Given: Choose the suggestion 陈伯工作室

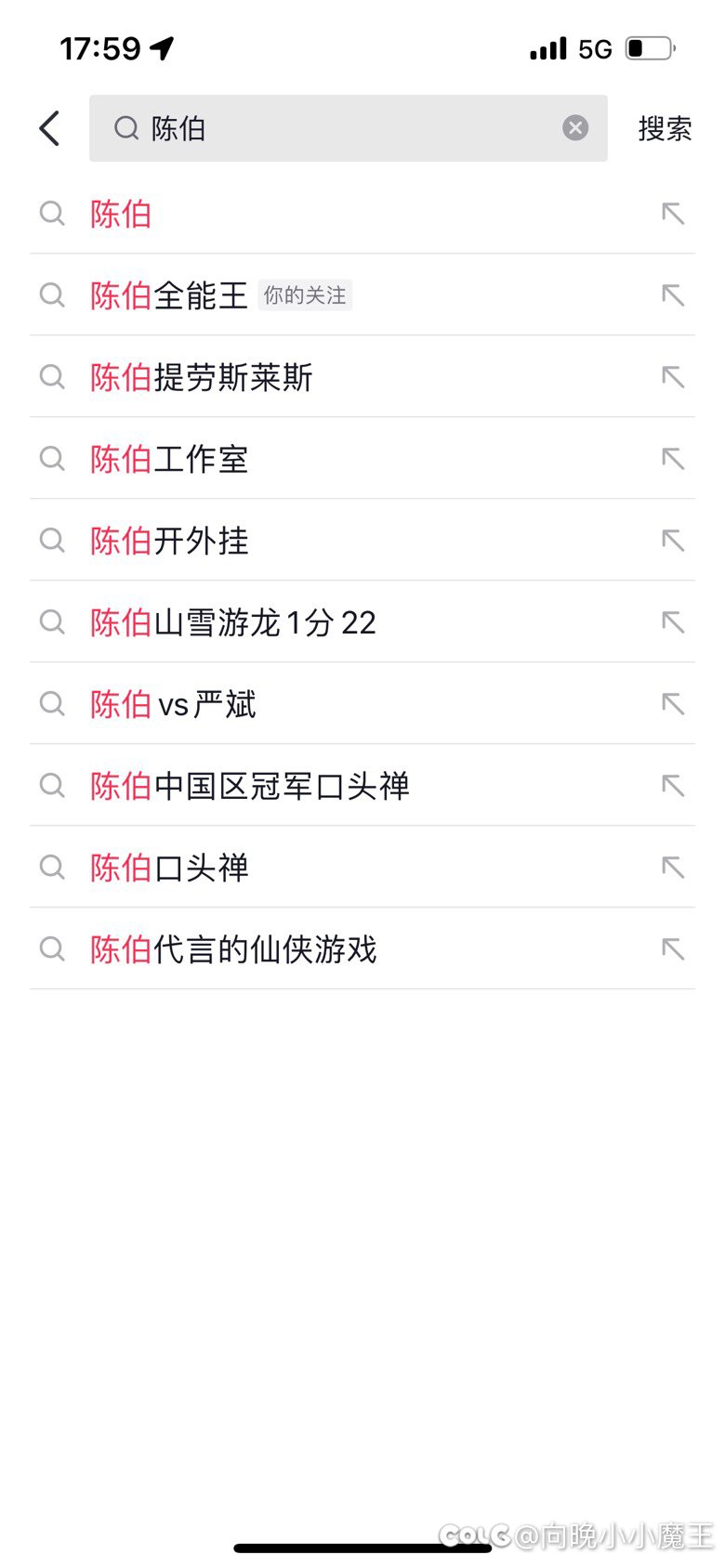Looking at the screenshot, I should point(169,459).
